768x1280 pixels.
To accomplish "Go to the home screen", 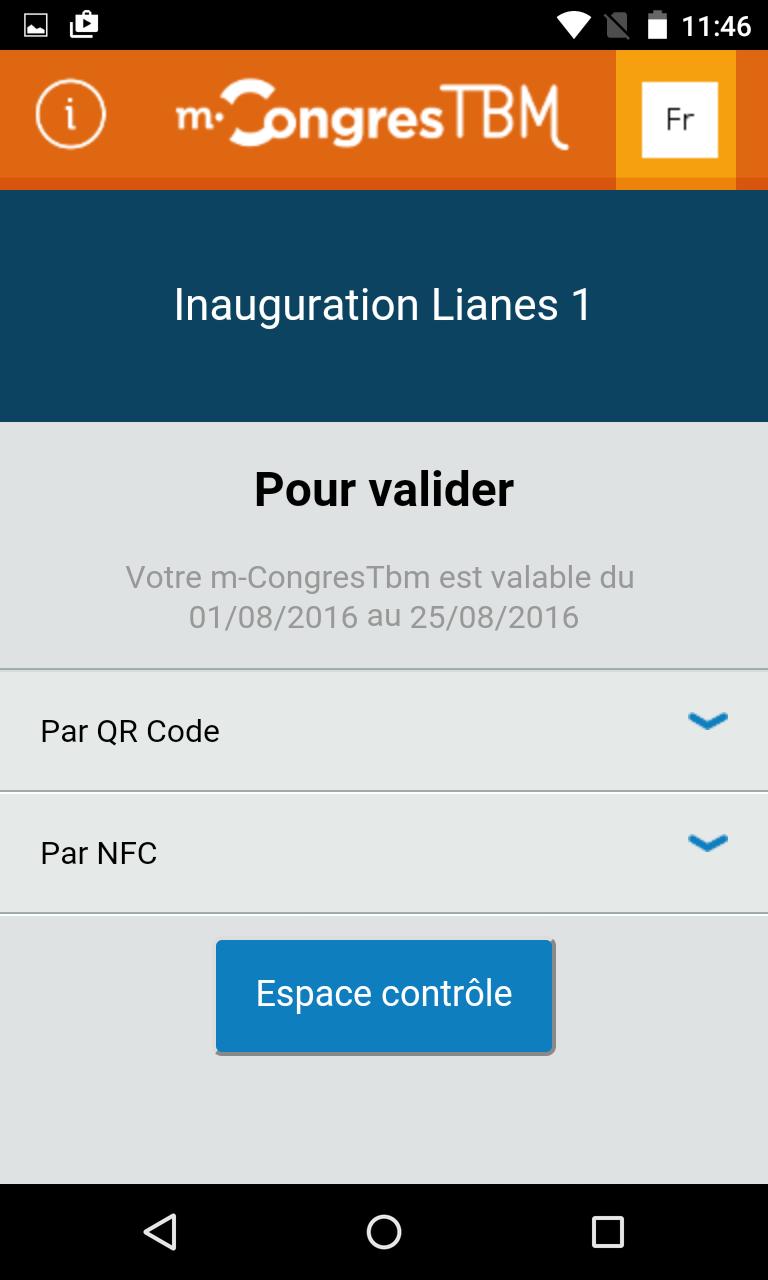I will [x=384, y=1232].
